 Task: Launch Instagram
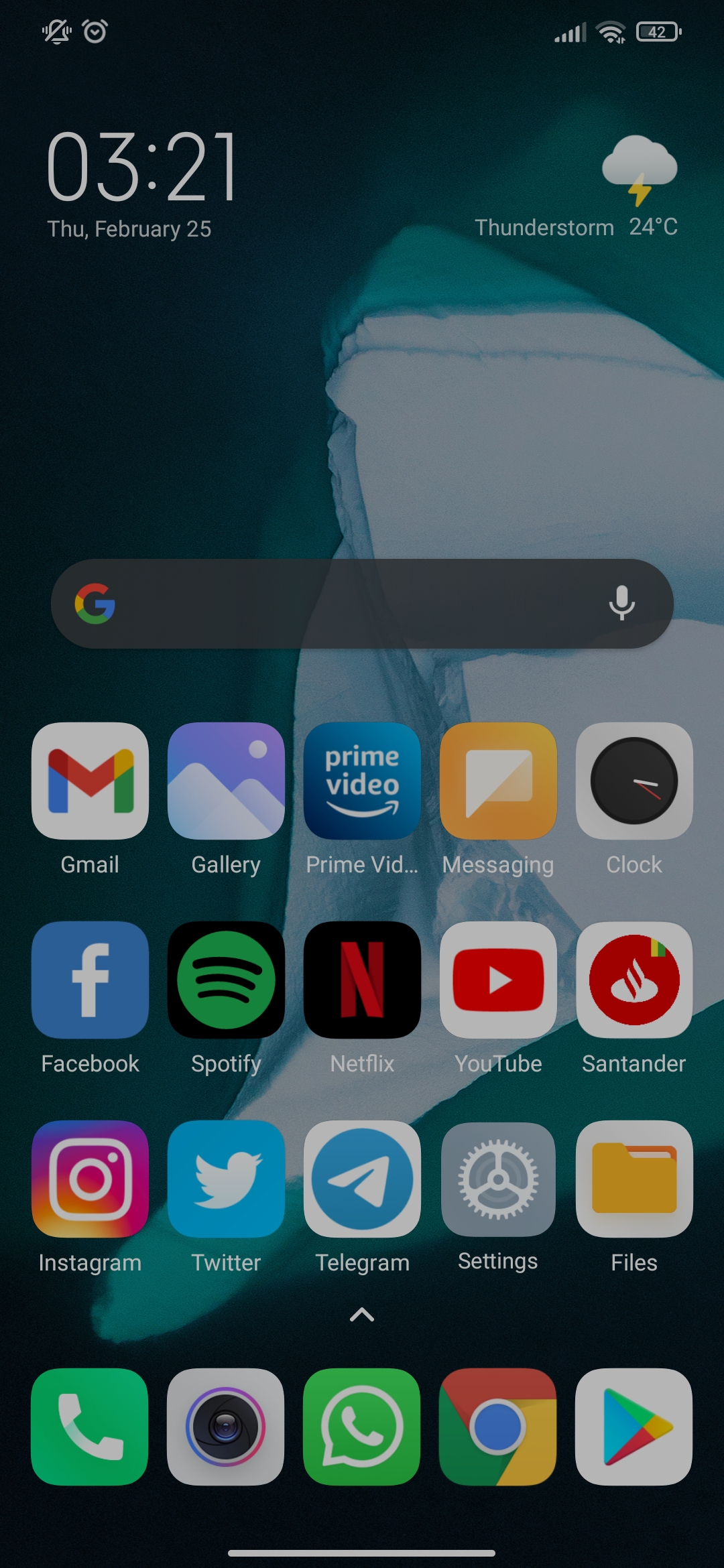click(x=90, y=1179)
